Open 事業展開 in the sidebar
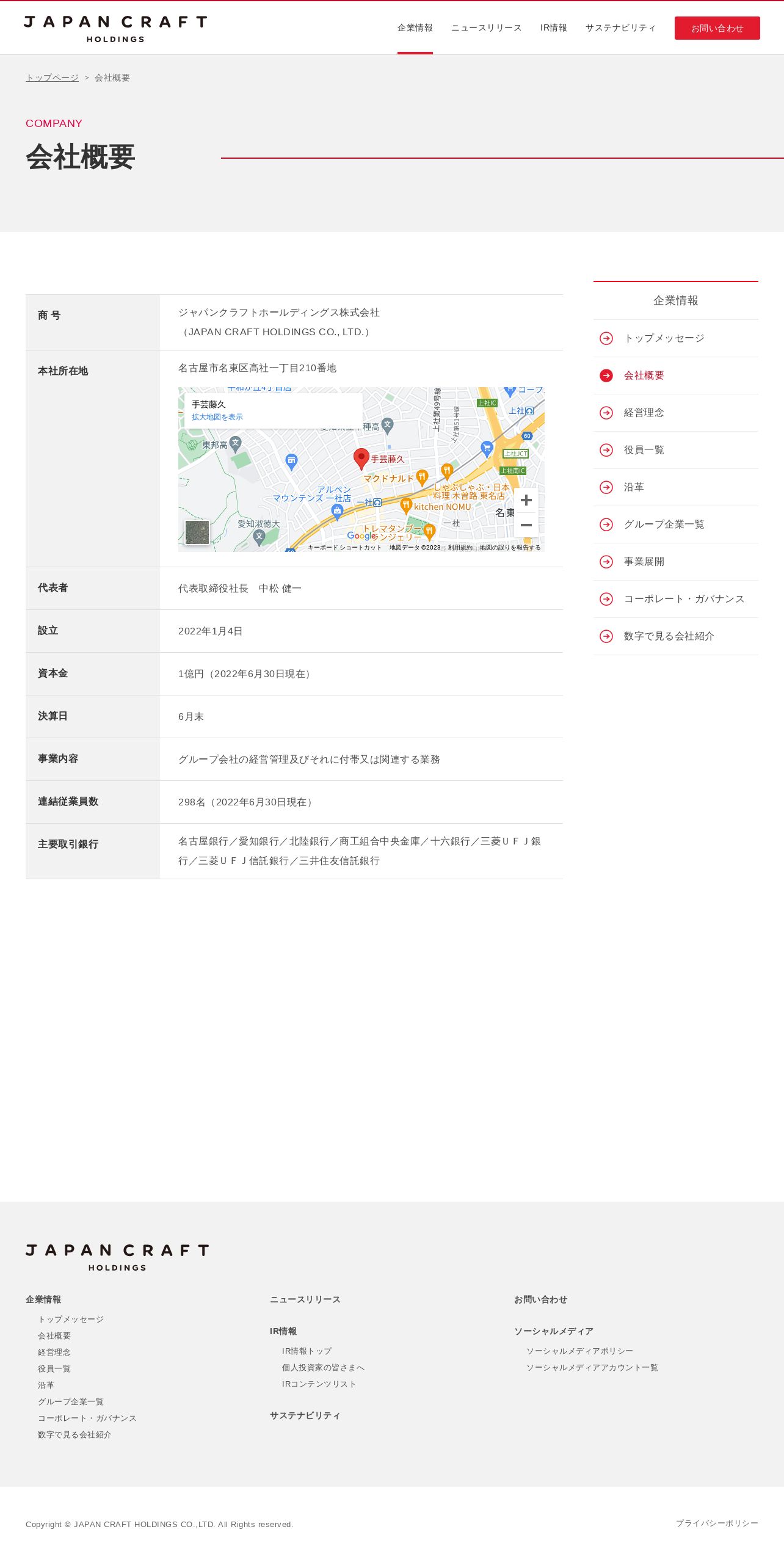Viewport: 784px width, 1568px height. pos(644,562)
